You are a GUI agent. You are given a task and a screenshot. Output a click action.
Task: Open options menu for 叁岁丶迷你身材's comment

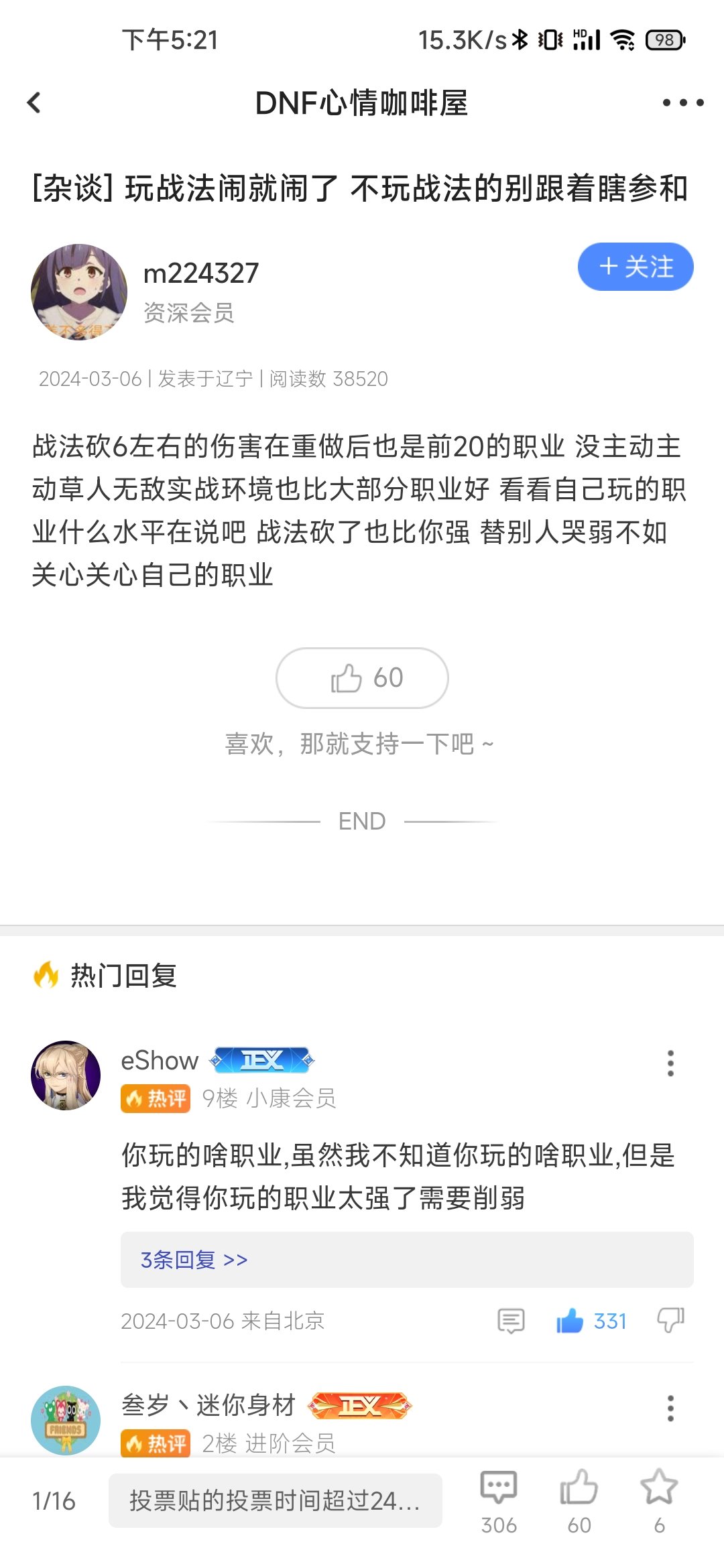670,1409
